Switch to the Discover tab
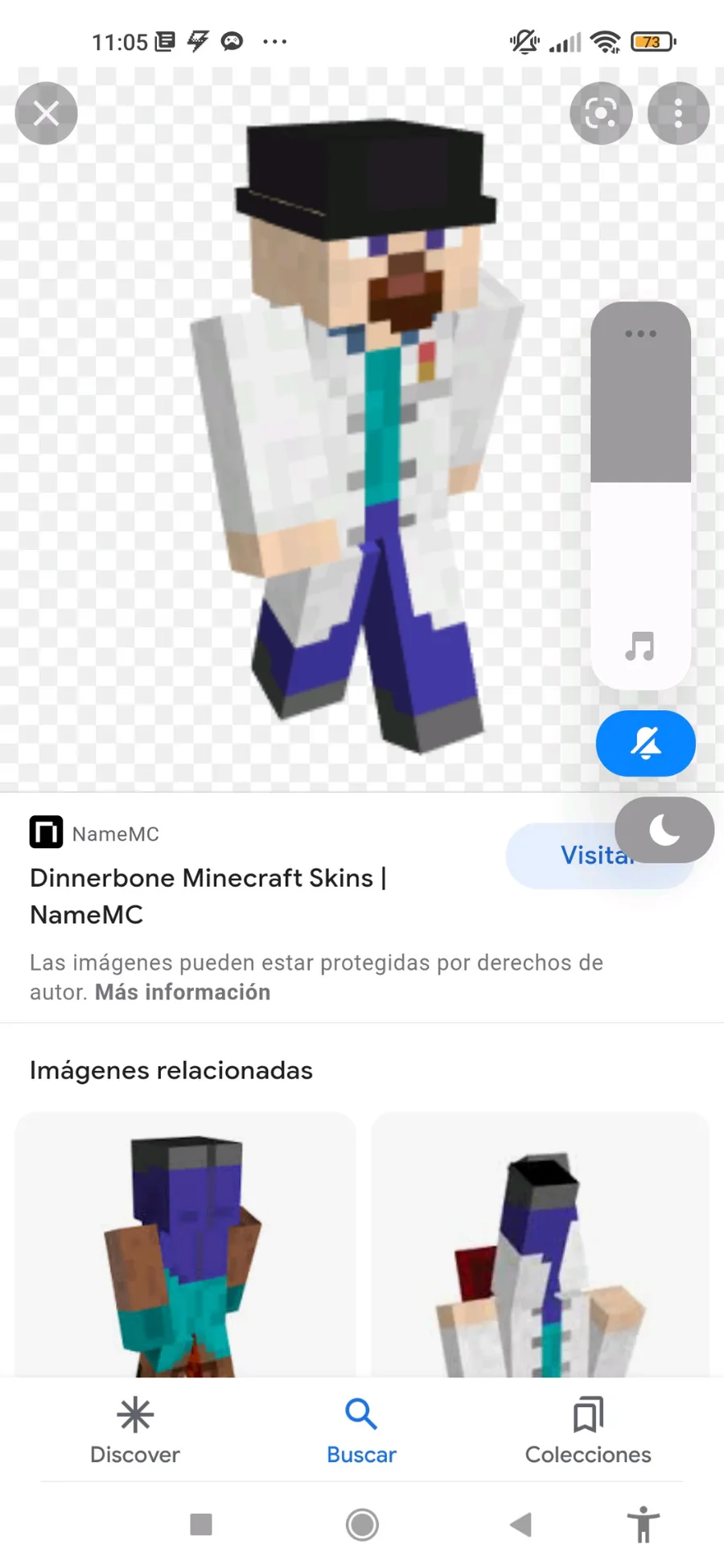The height and width of the screenshot is (1568, 724). click(135, 1430)
